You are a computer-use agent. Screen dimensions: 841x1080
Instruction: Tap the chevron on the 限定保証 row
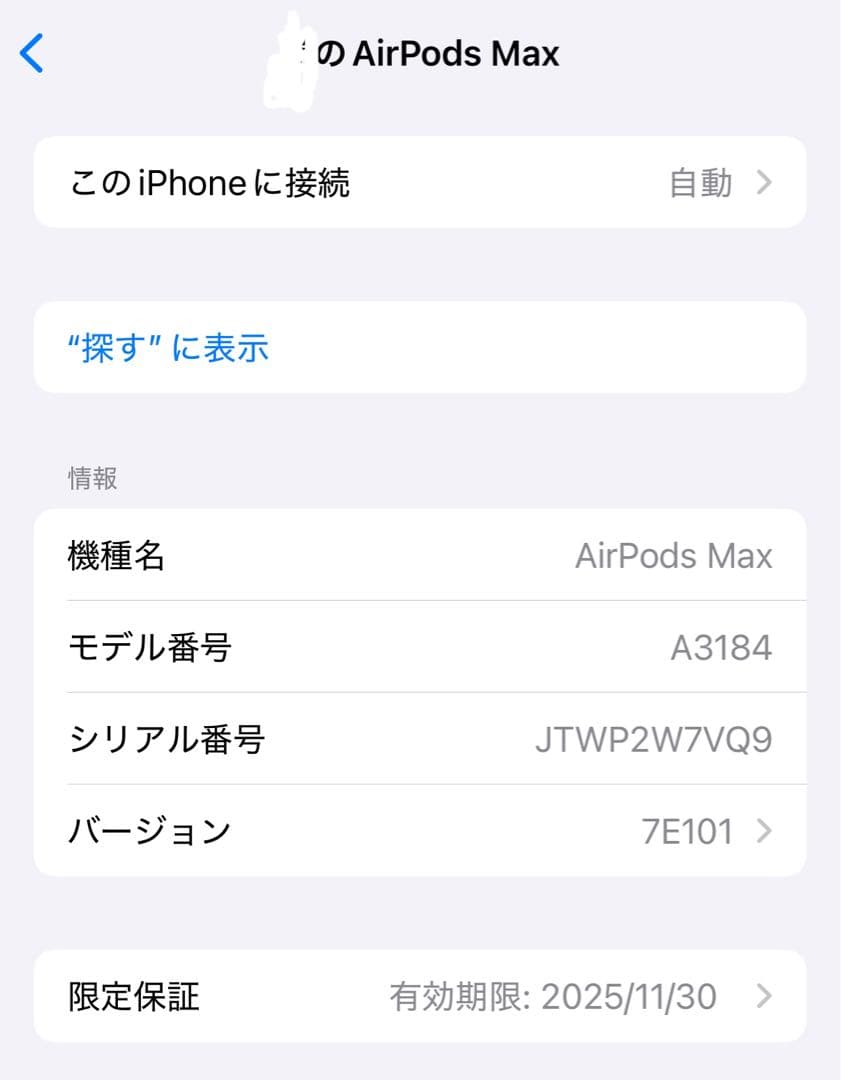click(x=764, y=996)
